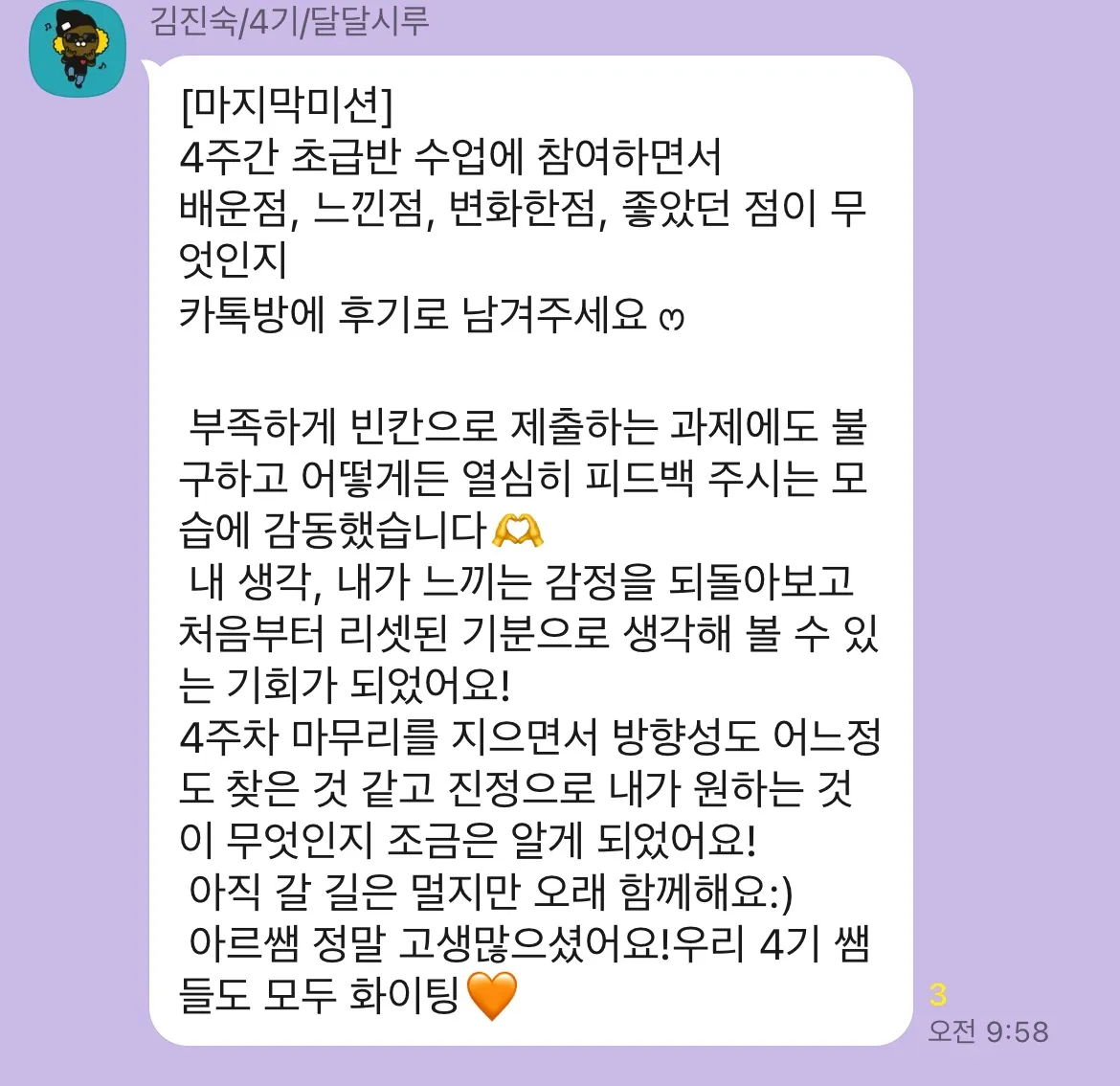This screenshot has width=1120, height=1086.
Task: Open 김진숙's profile picture
Action: [78, 50]
